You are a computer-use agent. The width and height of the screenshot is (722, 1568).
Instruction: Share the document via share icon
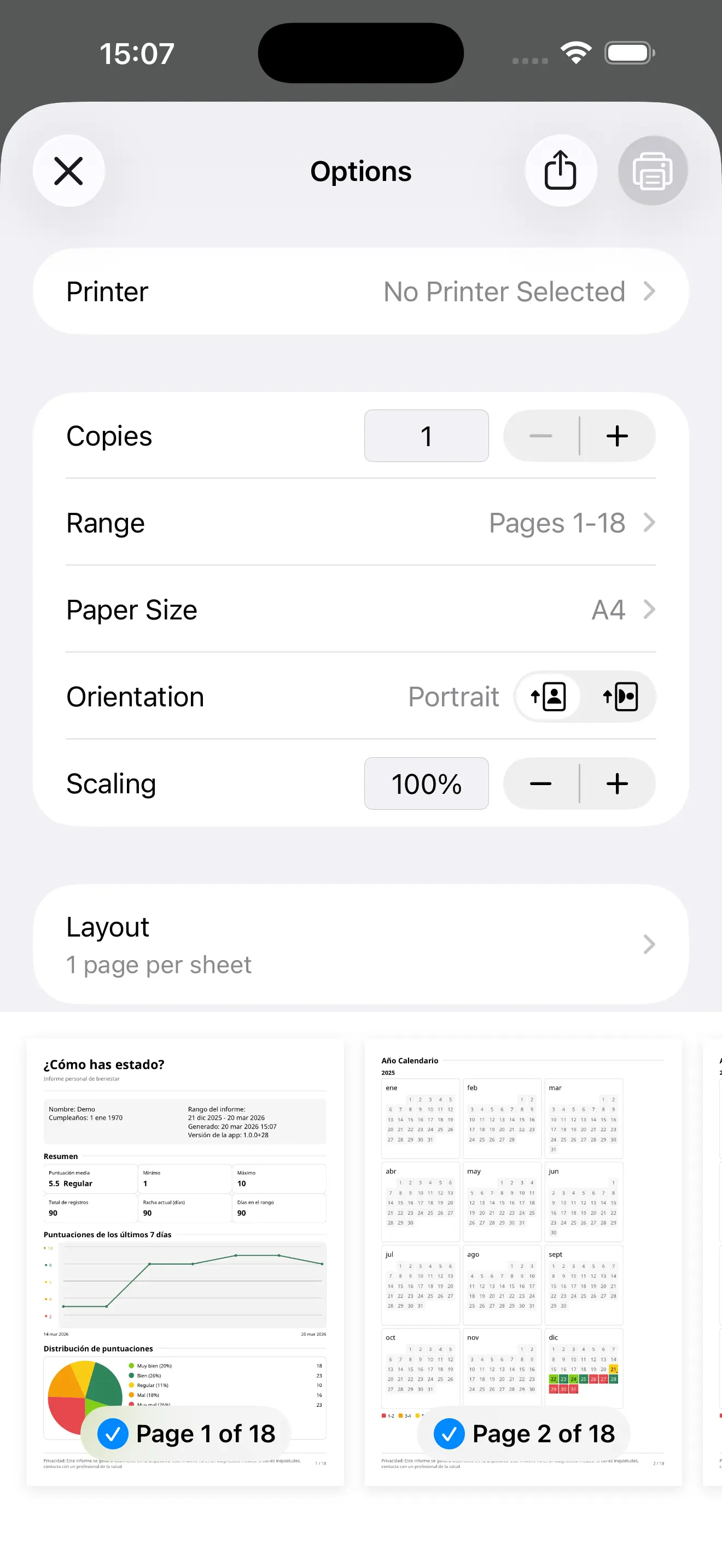[560, 171]
